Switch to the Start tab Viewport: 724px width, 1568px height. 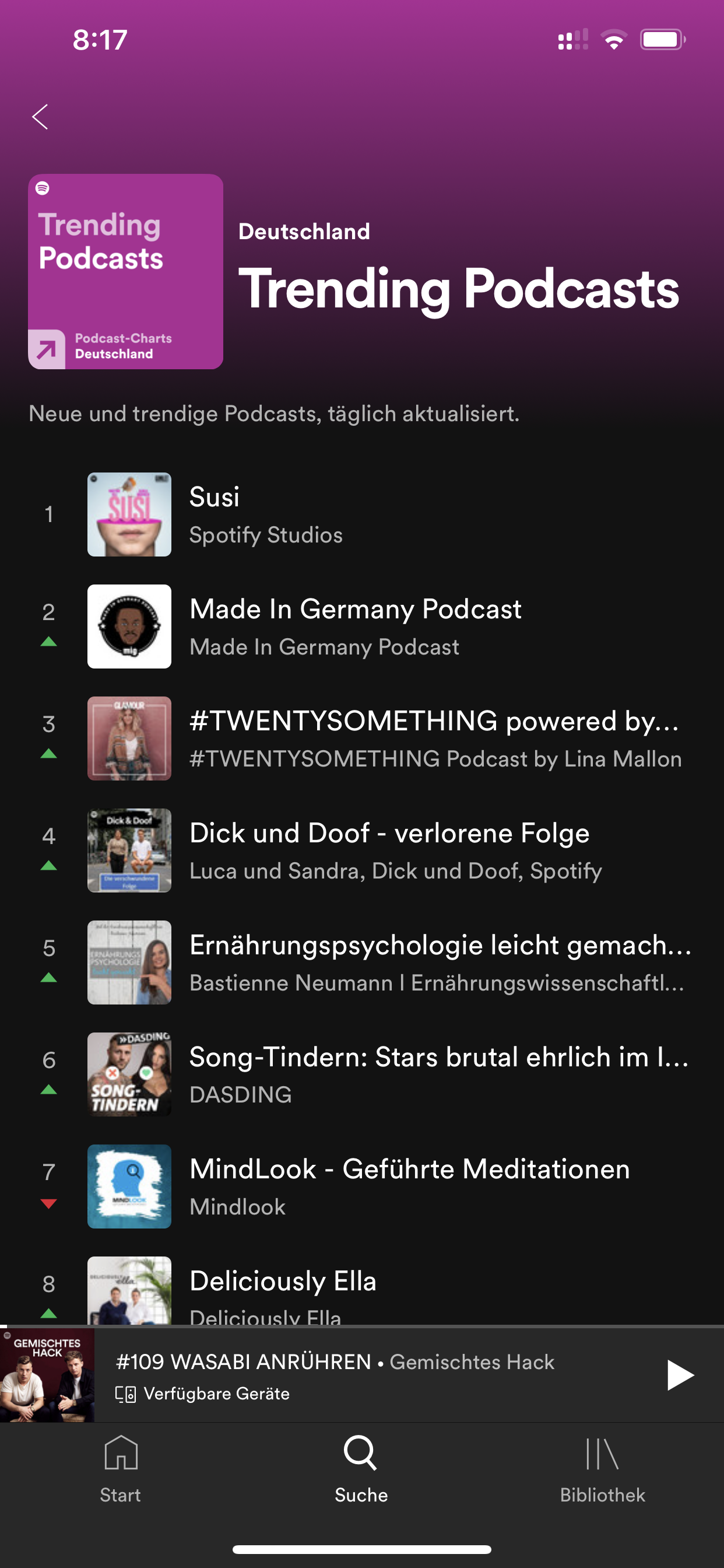tap(121, 1468)
